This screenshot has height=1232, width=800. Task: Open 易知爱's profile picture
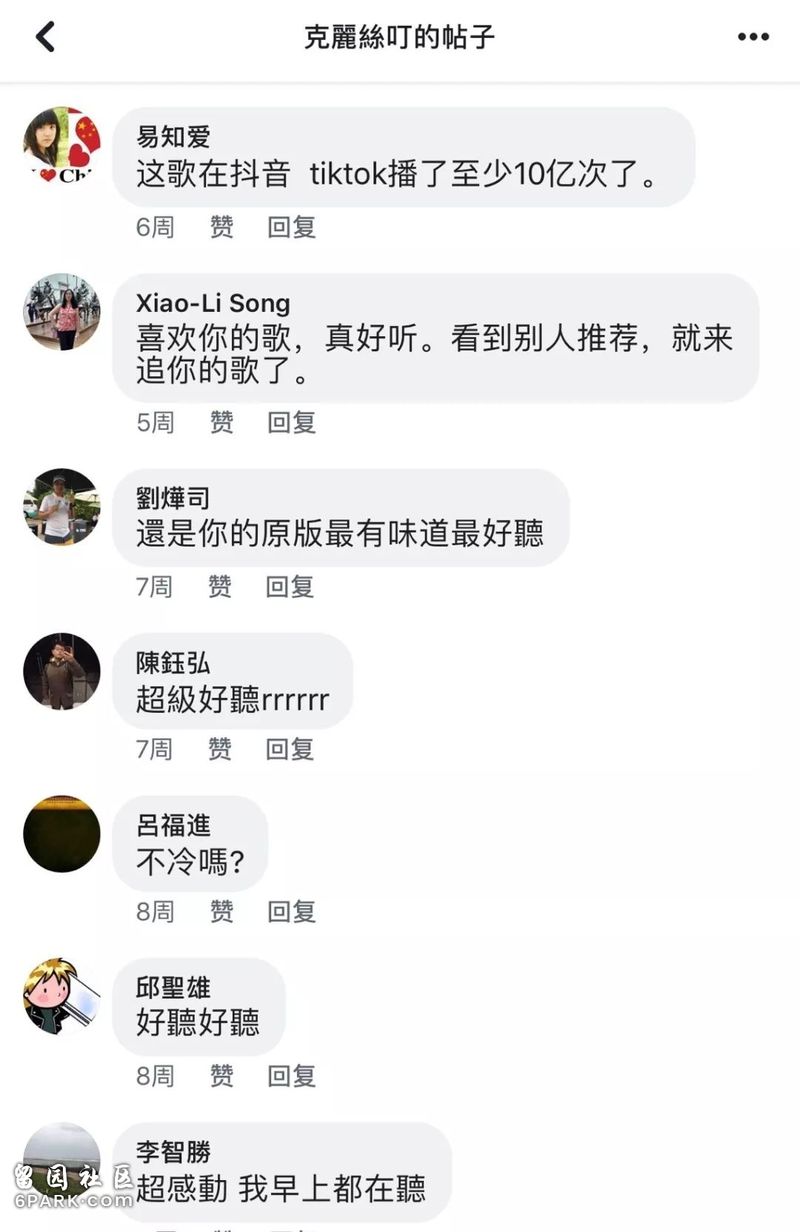tap(62, 146)
